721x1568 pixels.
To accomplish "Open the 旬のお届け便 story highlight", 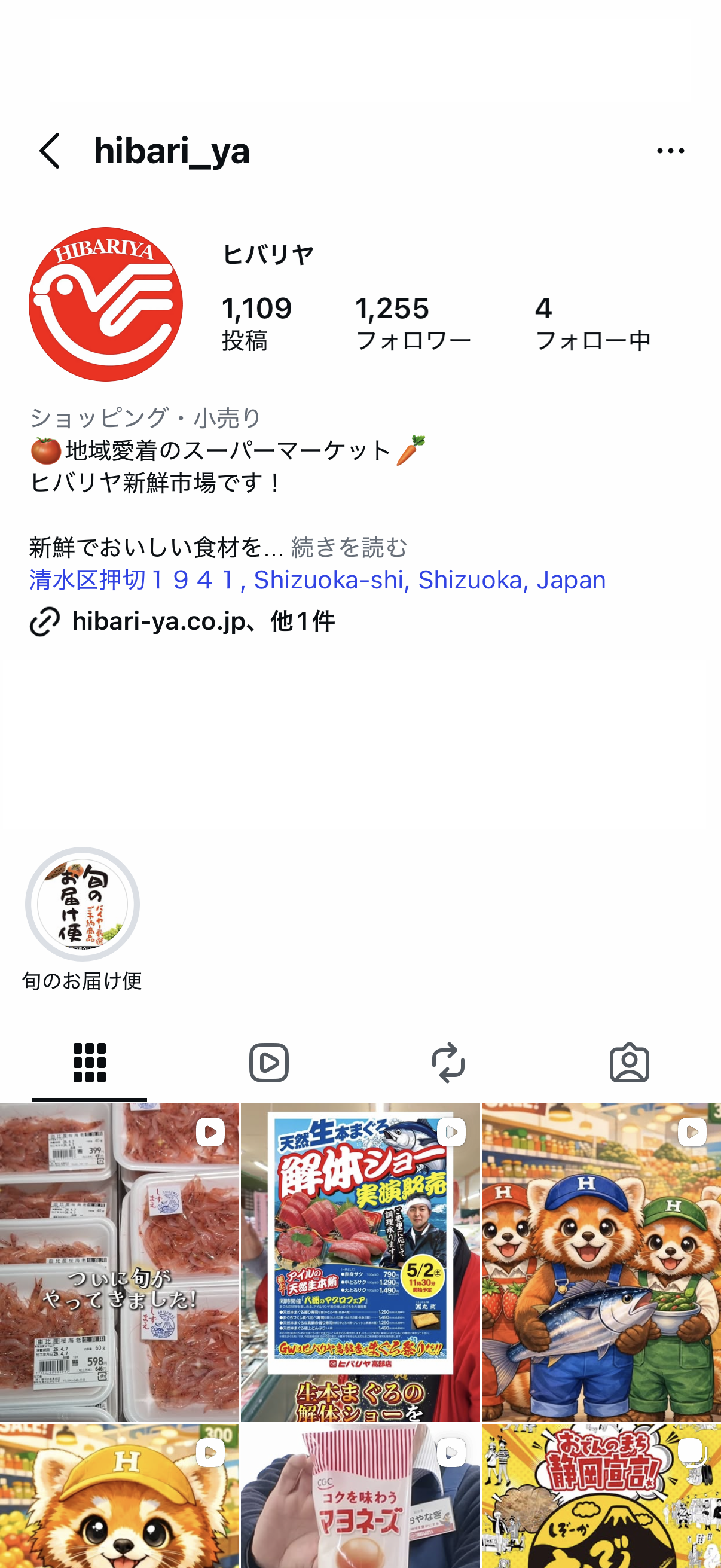I will pyautogui.click(x=82, y=905).
